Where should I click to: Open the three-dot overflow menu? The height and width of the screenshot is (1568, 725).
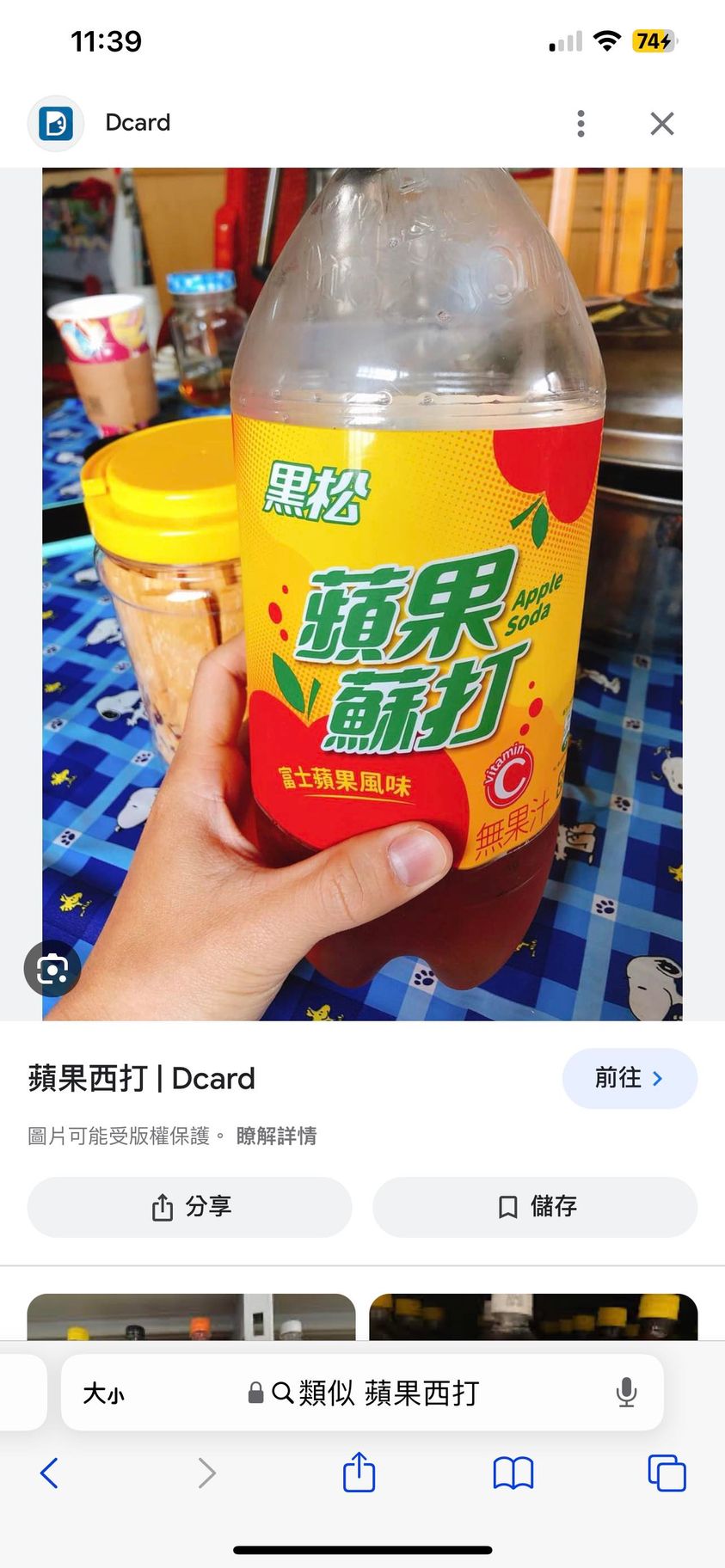581,124
